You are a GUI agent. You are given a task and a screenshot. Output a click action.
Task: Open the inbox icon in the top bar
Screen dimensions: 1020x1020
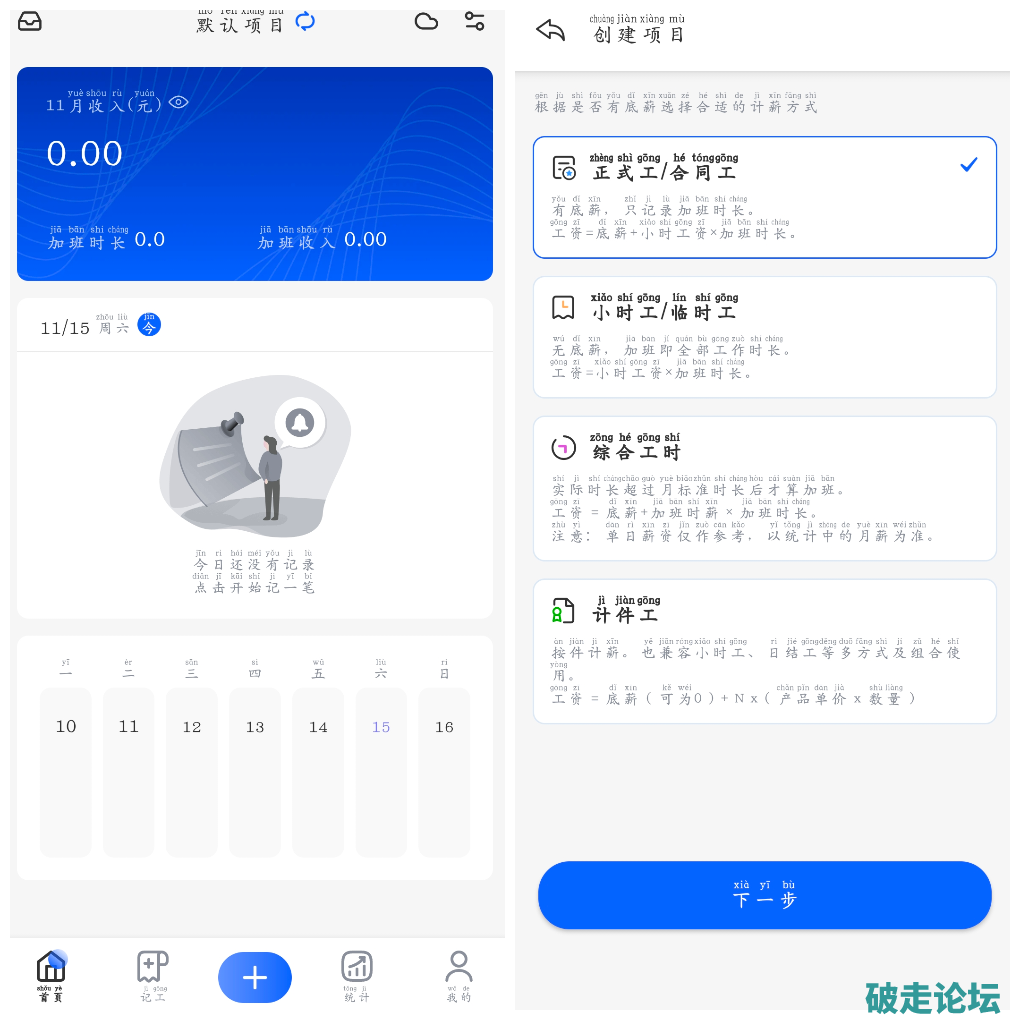click(x=30, y=21)
